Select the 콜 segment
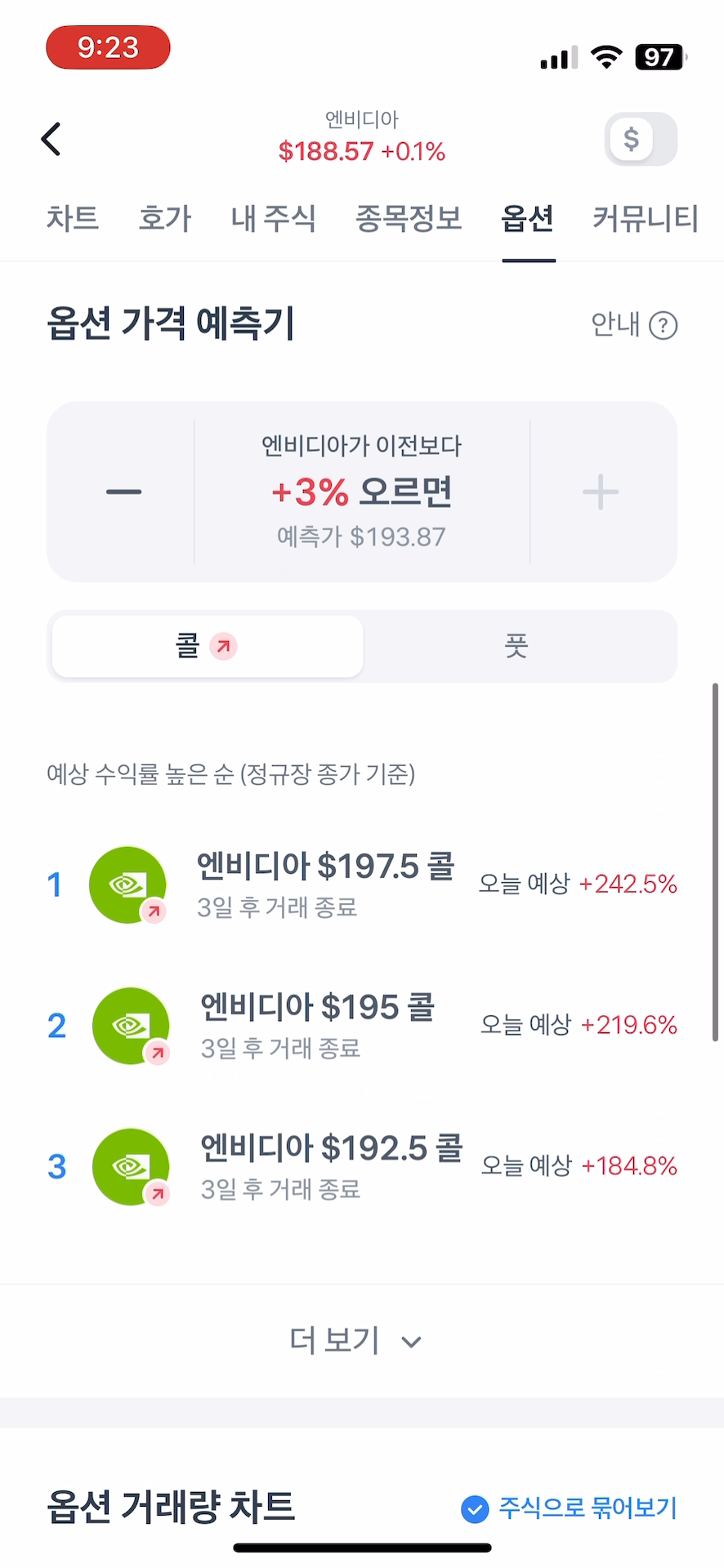This screenshot has width=724, height=1568. [208, 647]
